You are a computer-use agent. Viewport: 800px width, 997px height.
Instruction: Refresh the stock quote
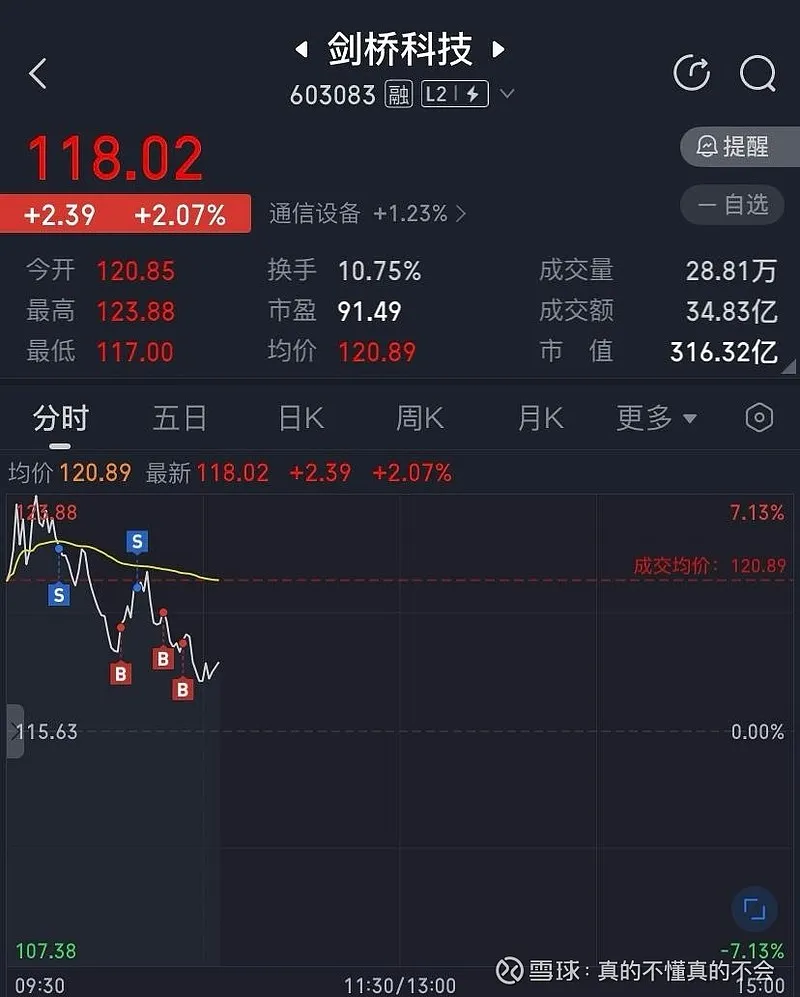pyautogui.click(x=691, y=73)
